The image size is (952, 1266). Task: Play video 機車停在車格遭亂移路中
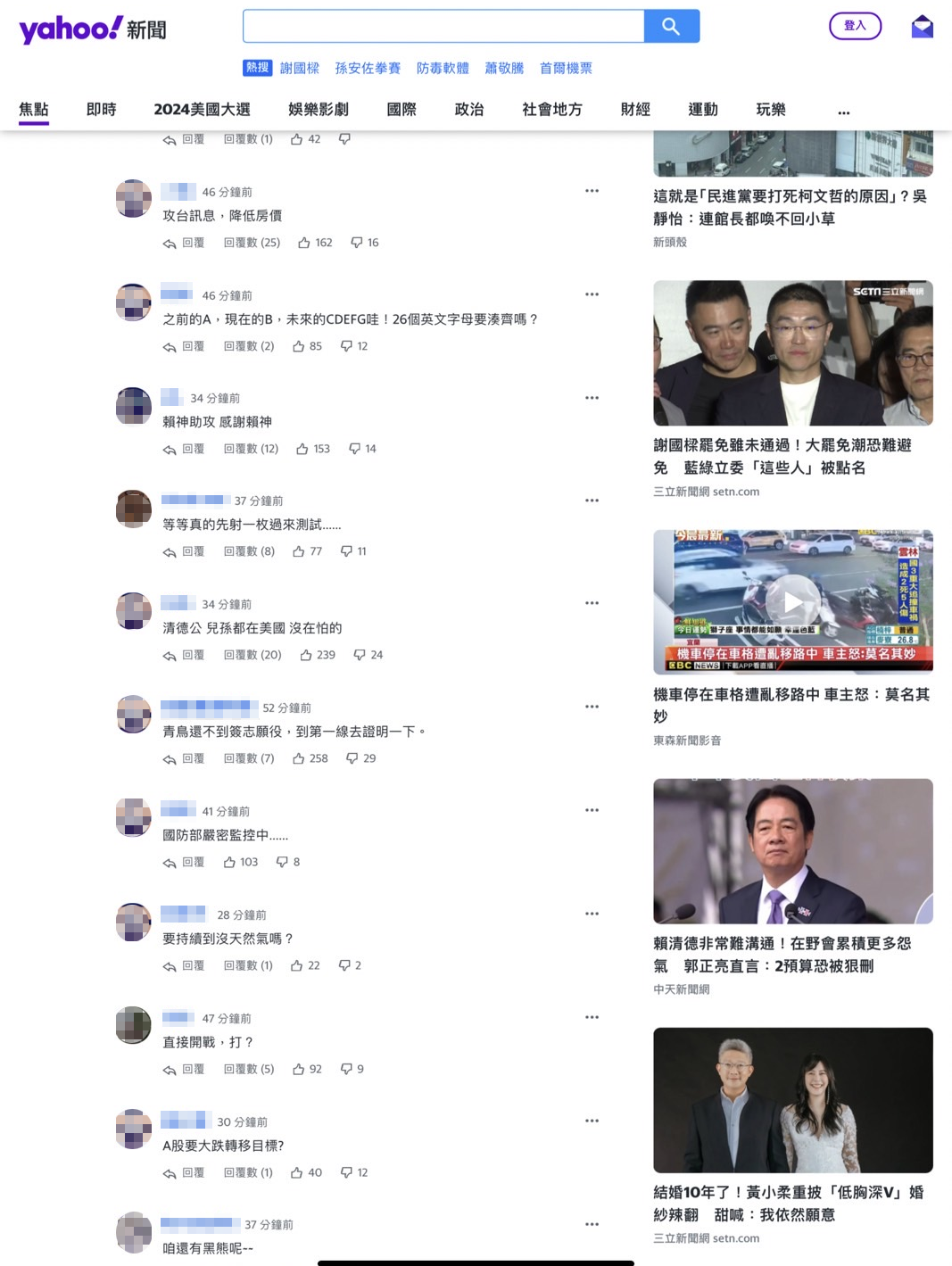(792, 601)
